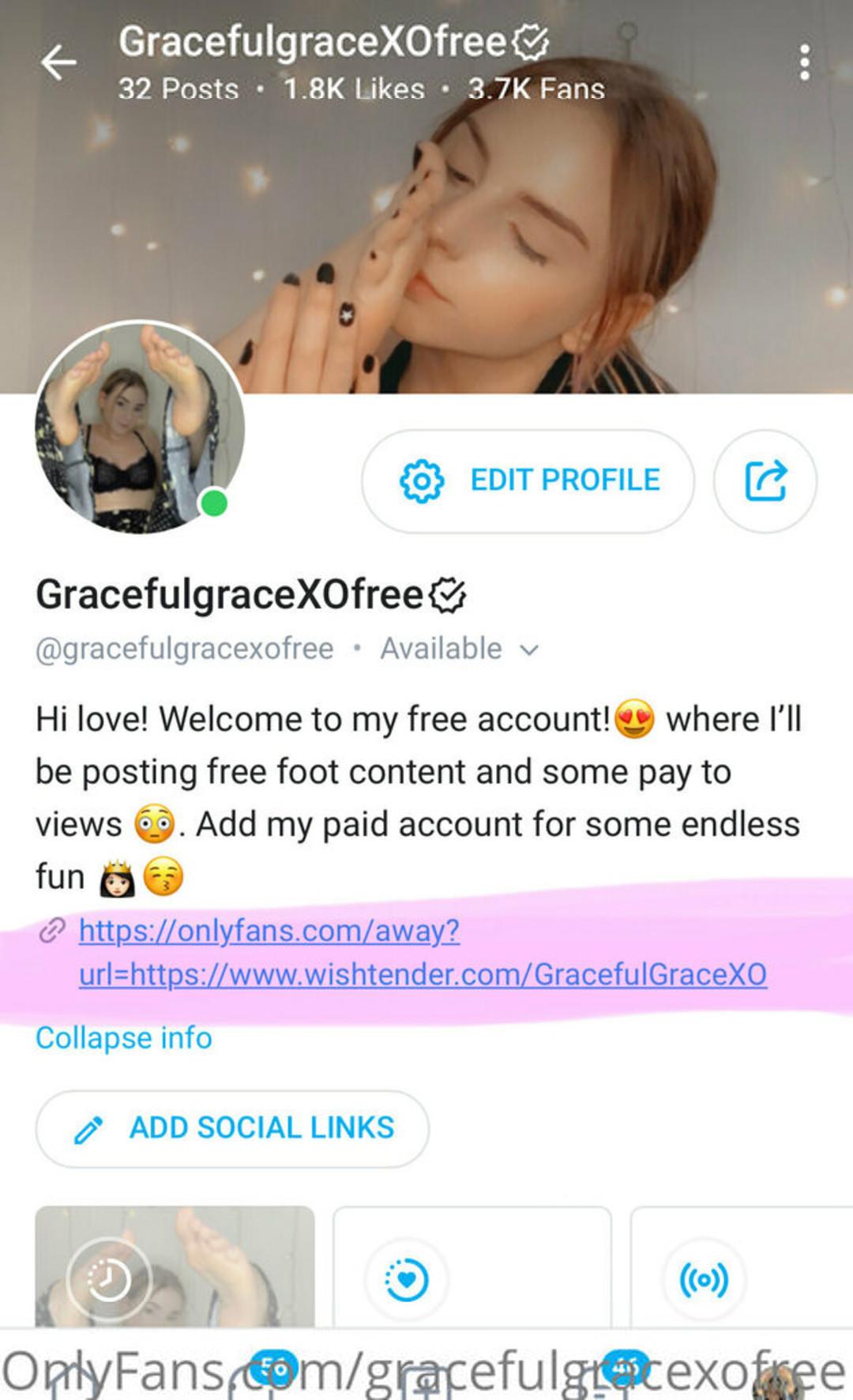The width and height of the screenshot is (853, 1400).
Task: Open the three-dot overflow menu
Action: coord(804,62)
